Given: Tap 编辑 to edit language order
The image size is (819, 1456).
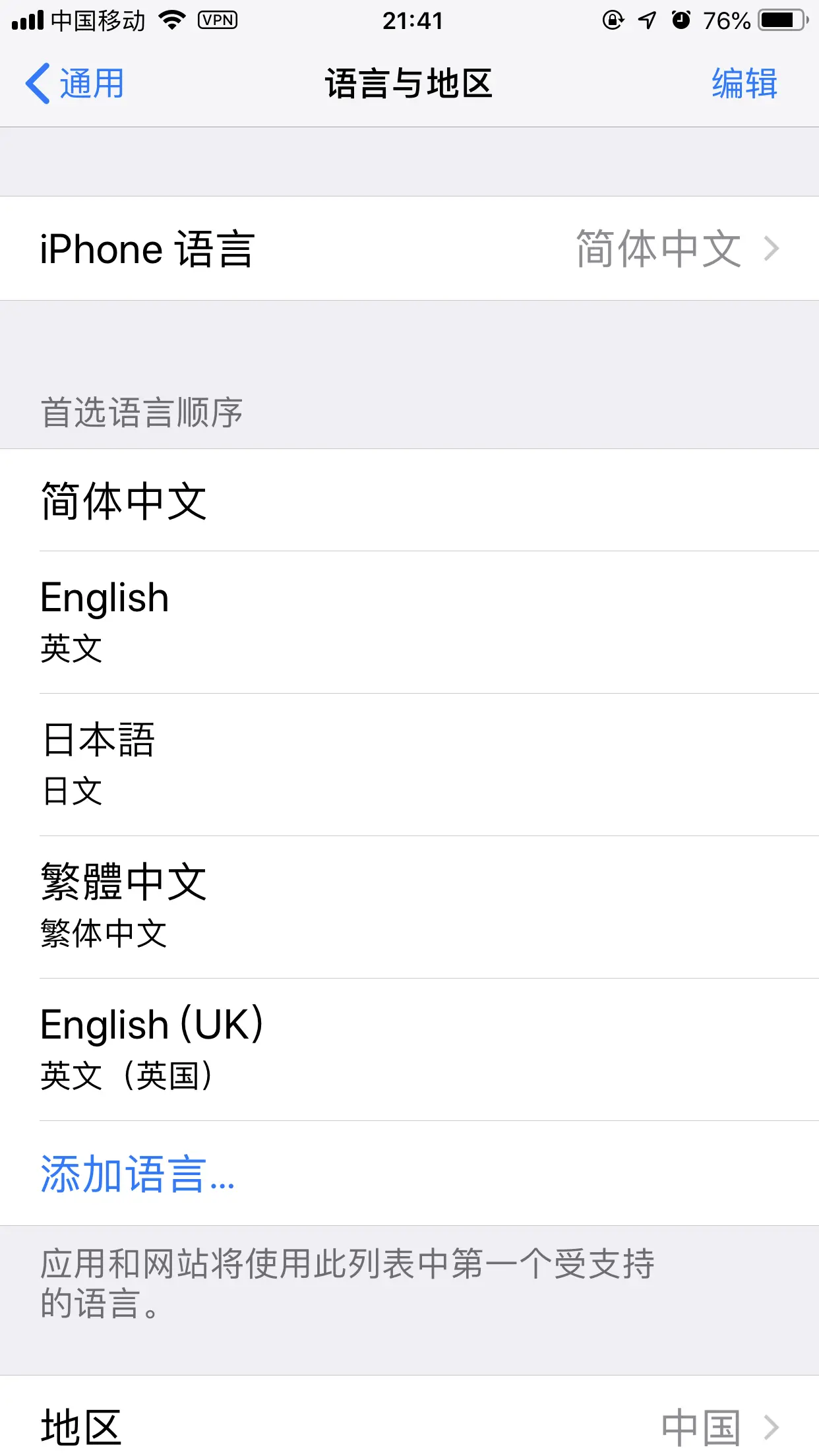Looking at the screenshot, I should coord(744,84).
